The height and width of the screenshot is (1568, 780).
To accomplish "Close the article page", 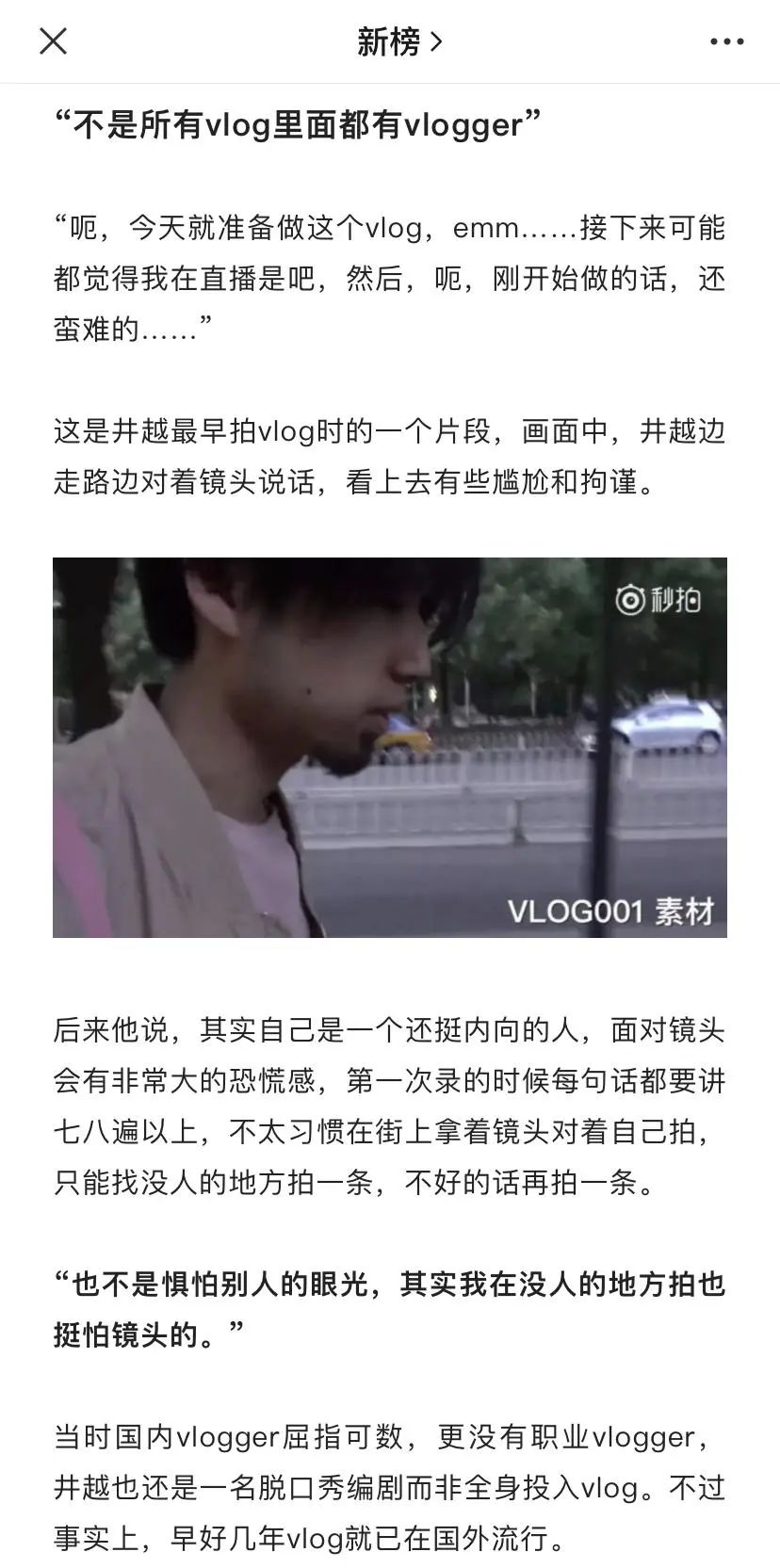I will (54, 41).
